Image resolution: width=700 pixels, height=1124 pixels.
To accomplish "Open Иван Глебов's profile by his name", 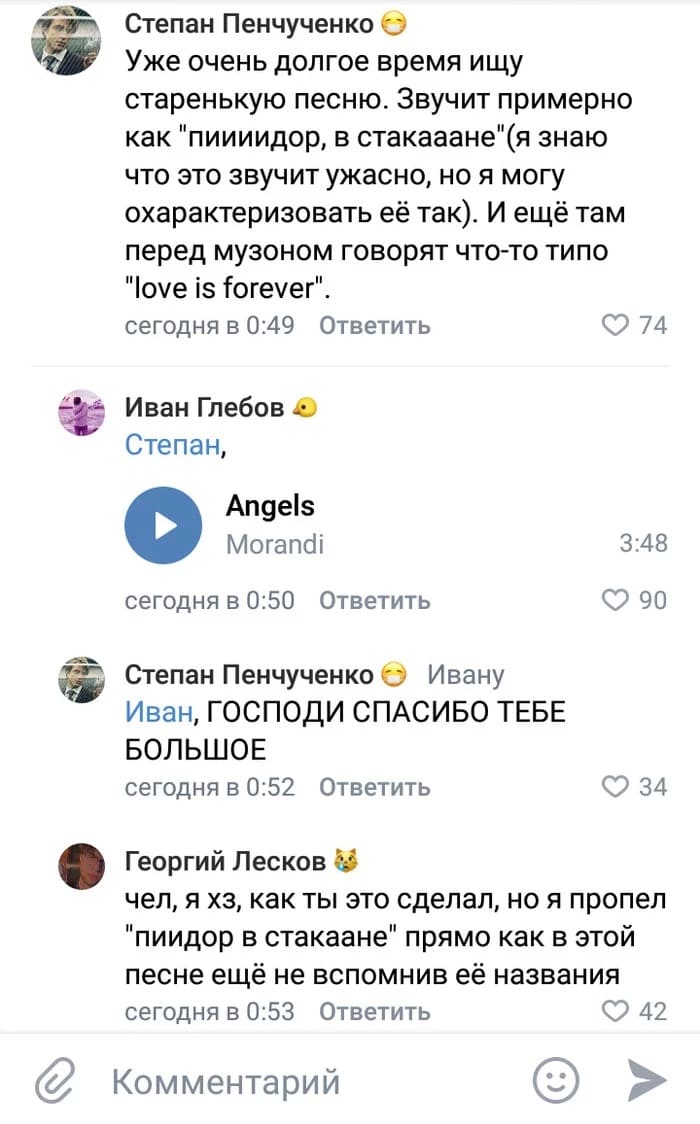I will 205,406.
